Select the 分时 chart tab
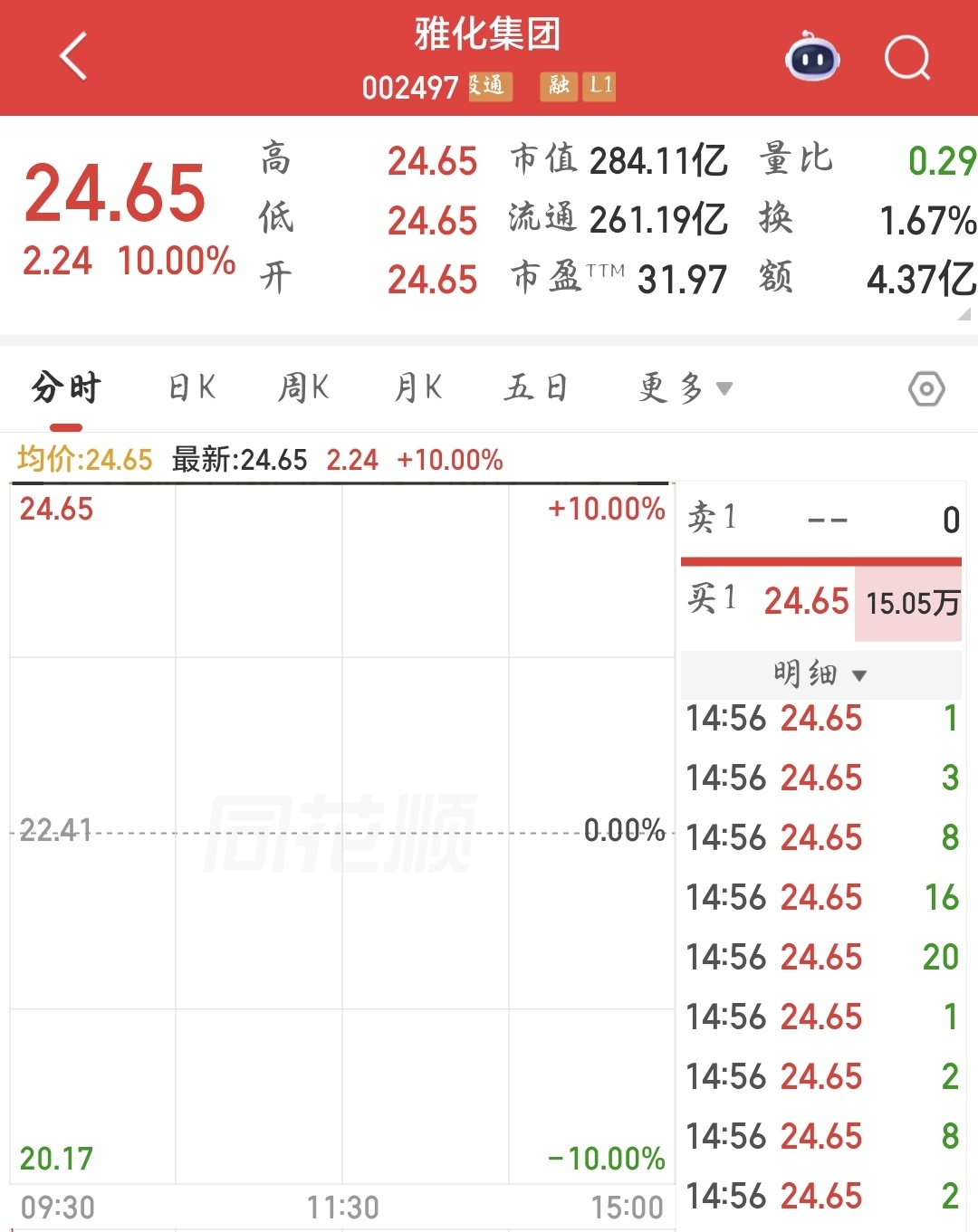 tap(66, 387)
